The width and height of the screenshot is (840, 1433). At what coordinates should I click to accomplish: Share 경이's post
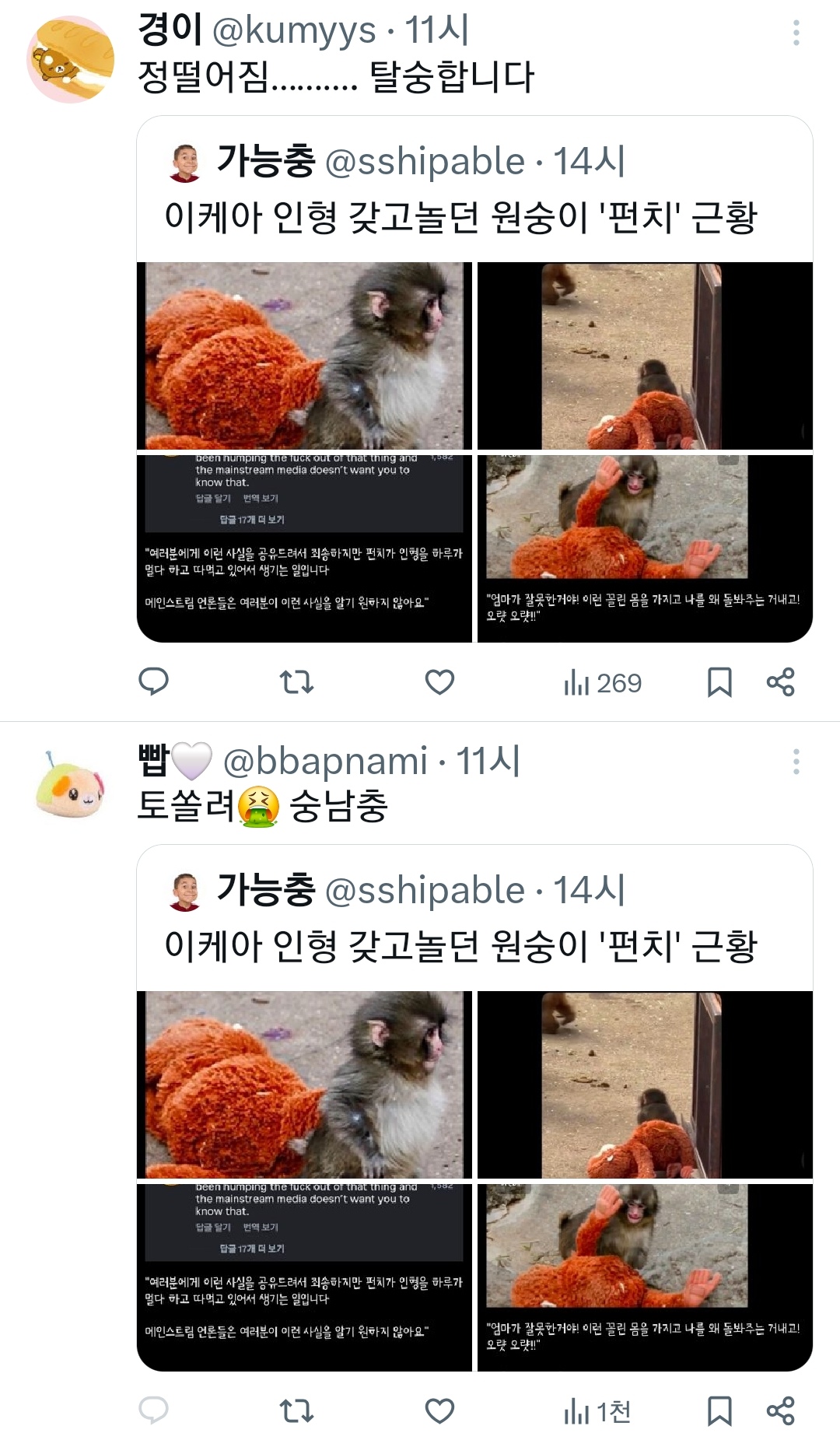[780, 682]
